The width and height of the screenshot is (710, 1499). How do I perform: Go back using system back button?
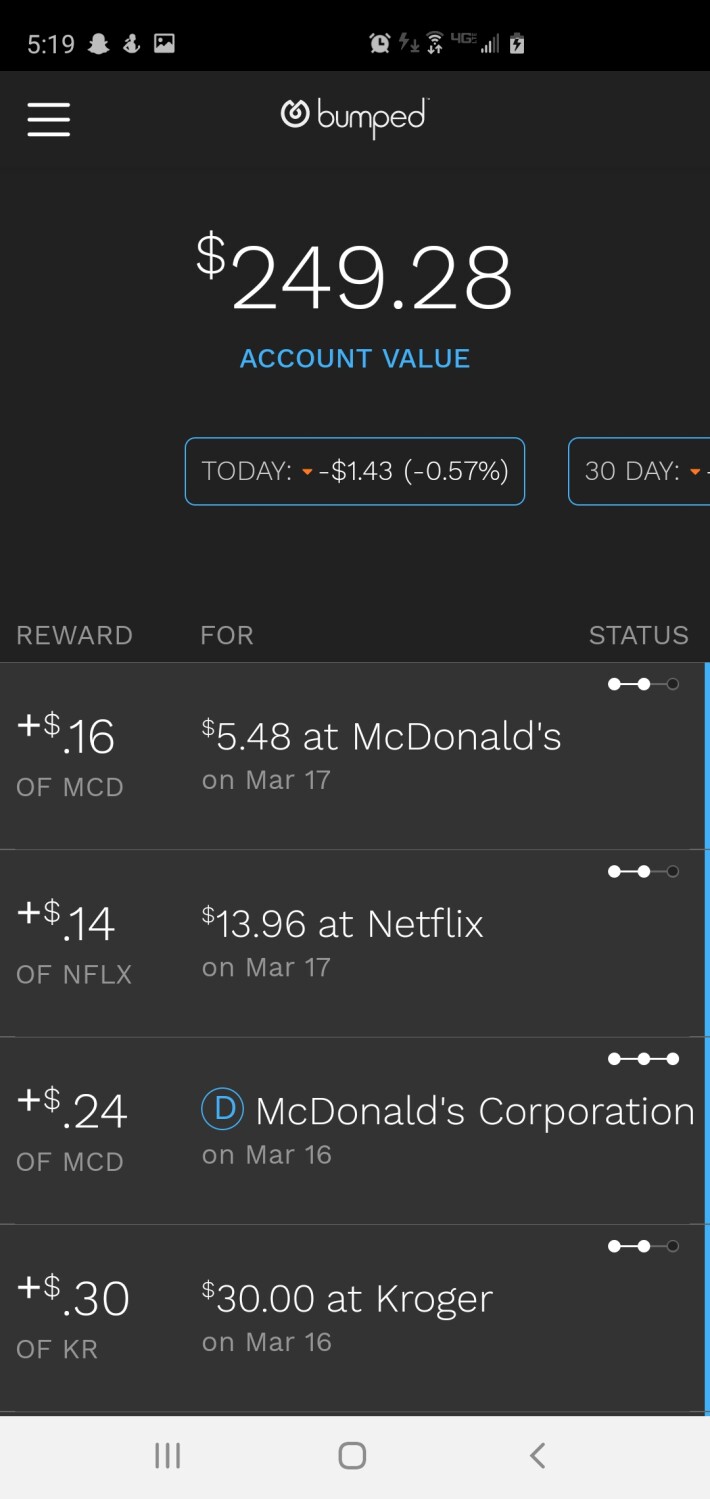coord(538,1455)
